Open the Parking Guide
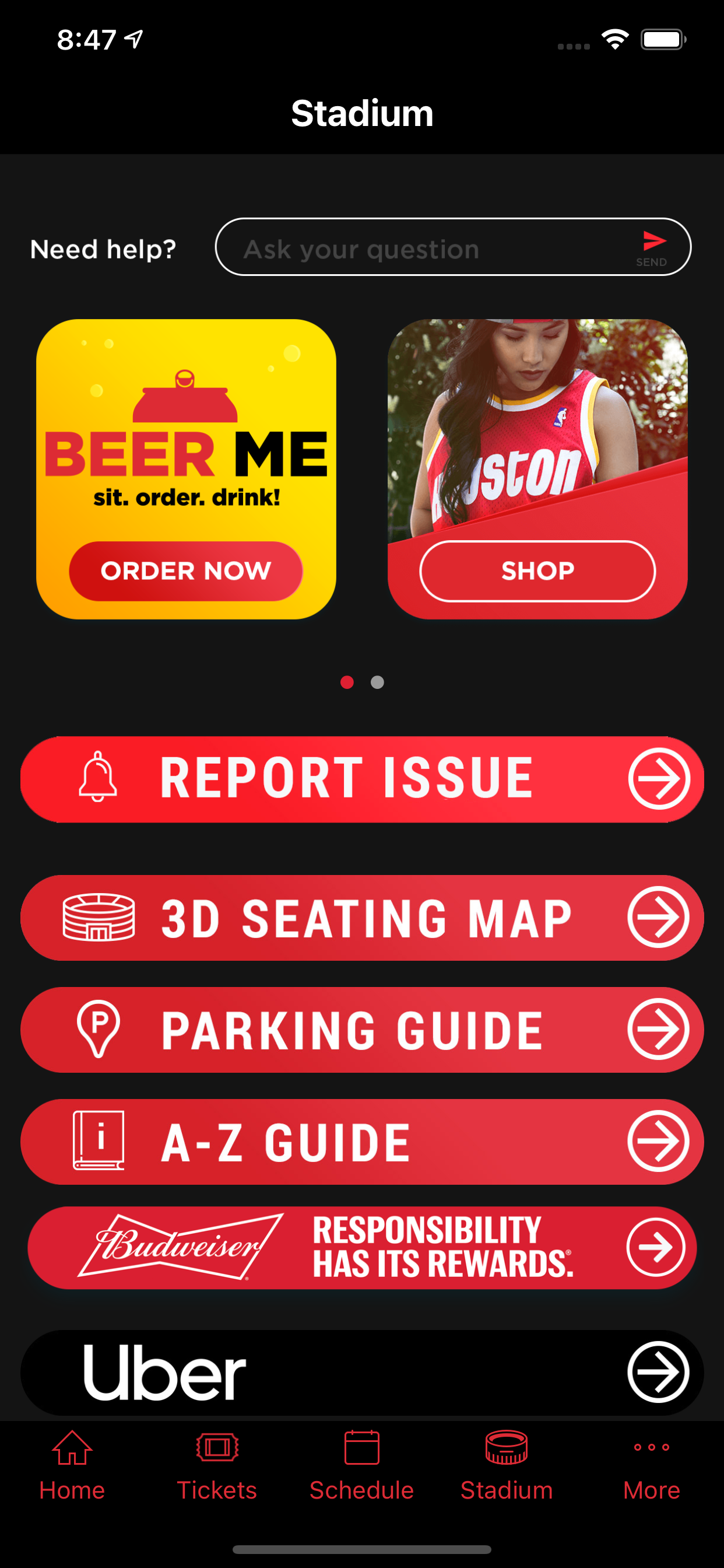This screenshot has width=724, height=1568. click(362, 1030)
